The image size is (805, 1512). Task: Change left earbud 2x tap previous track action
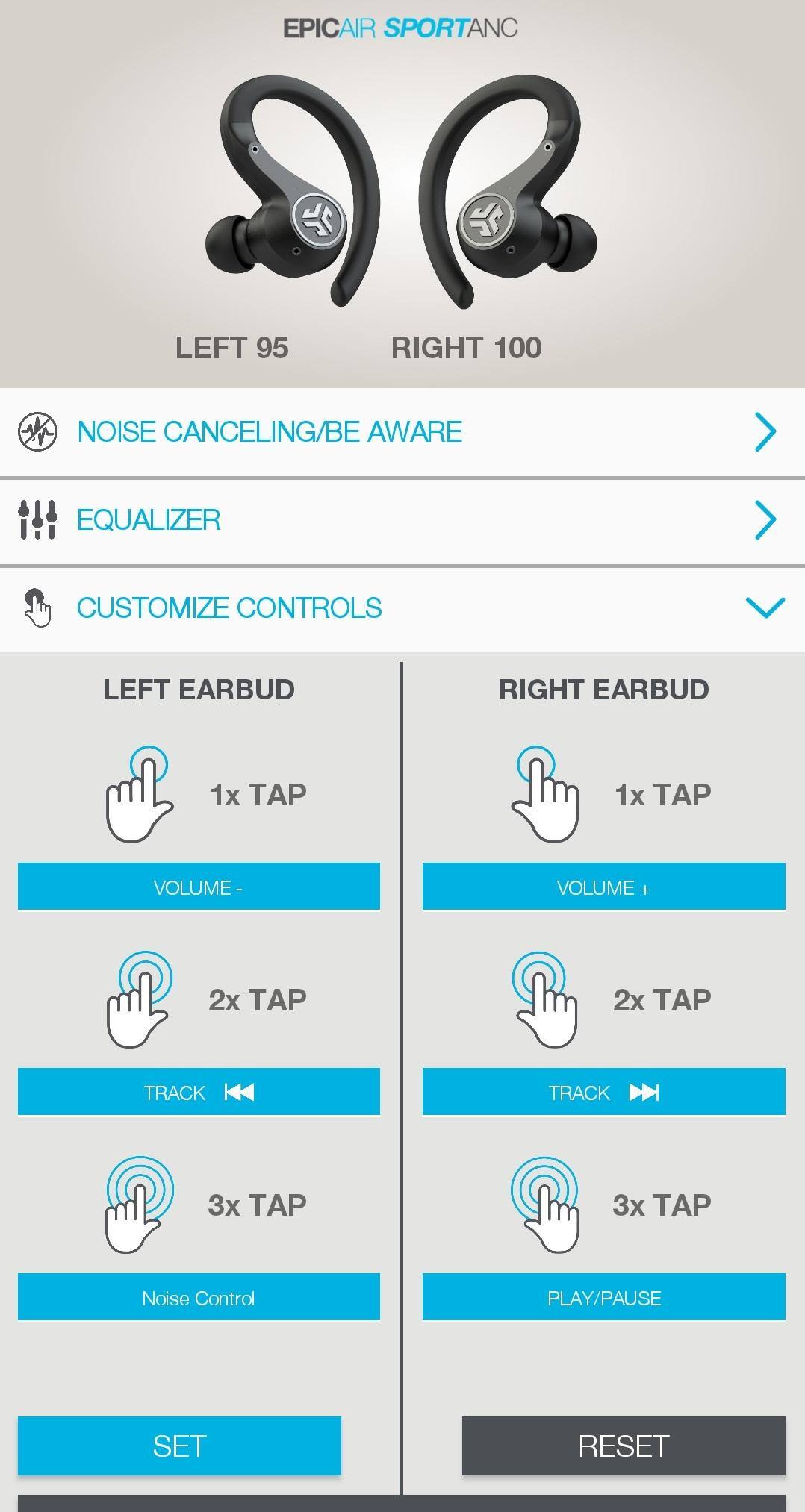click(199, 1092)
